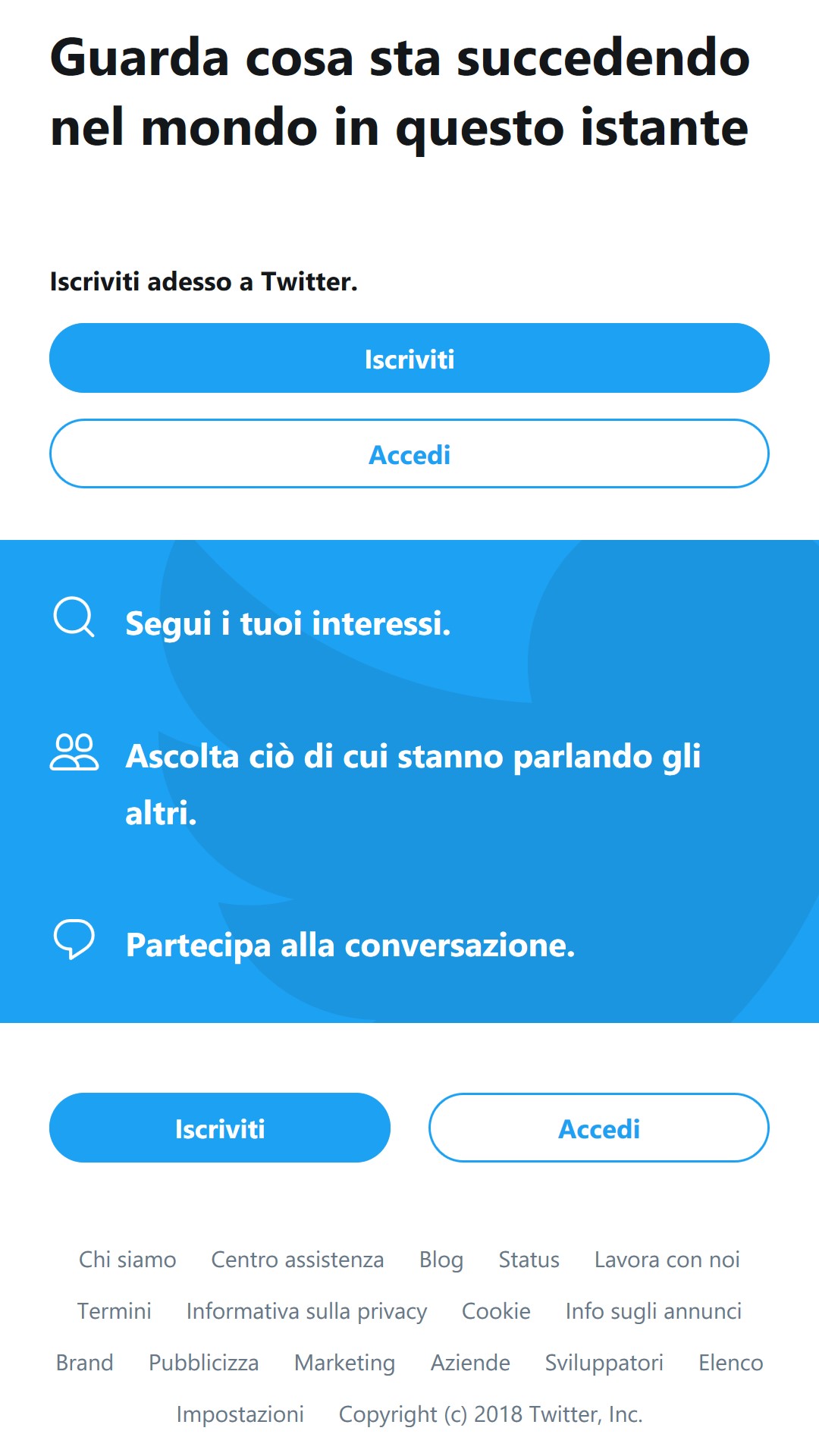Open Lavora con noi
This screenshot has width=819, height=1456.
[x=667, y=1260]
